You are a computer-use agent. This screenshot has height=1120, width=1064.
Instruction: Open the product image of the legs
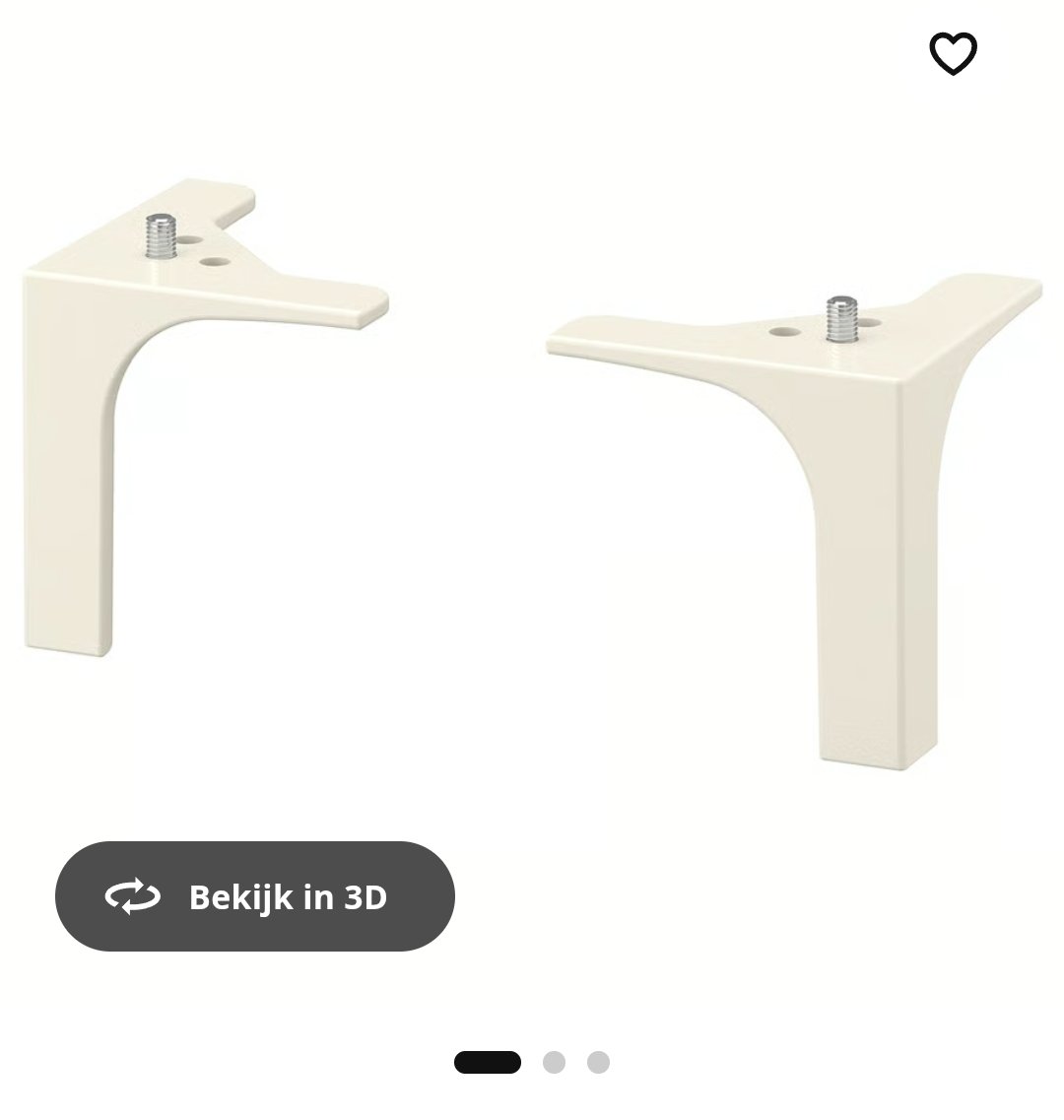pyautogui.click(x=532, y=463)
